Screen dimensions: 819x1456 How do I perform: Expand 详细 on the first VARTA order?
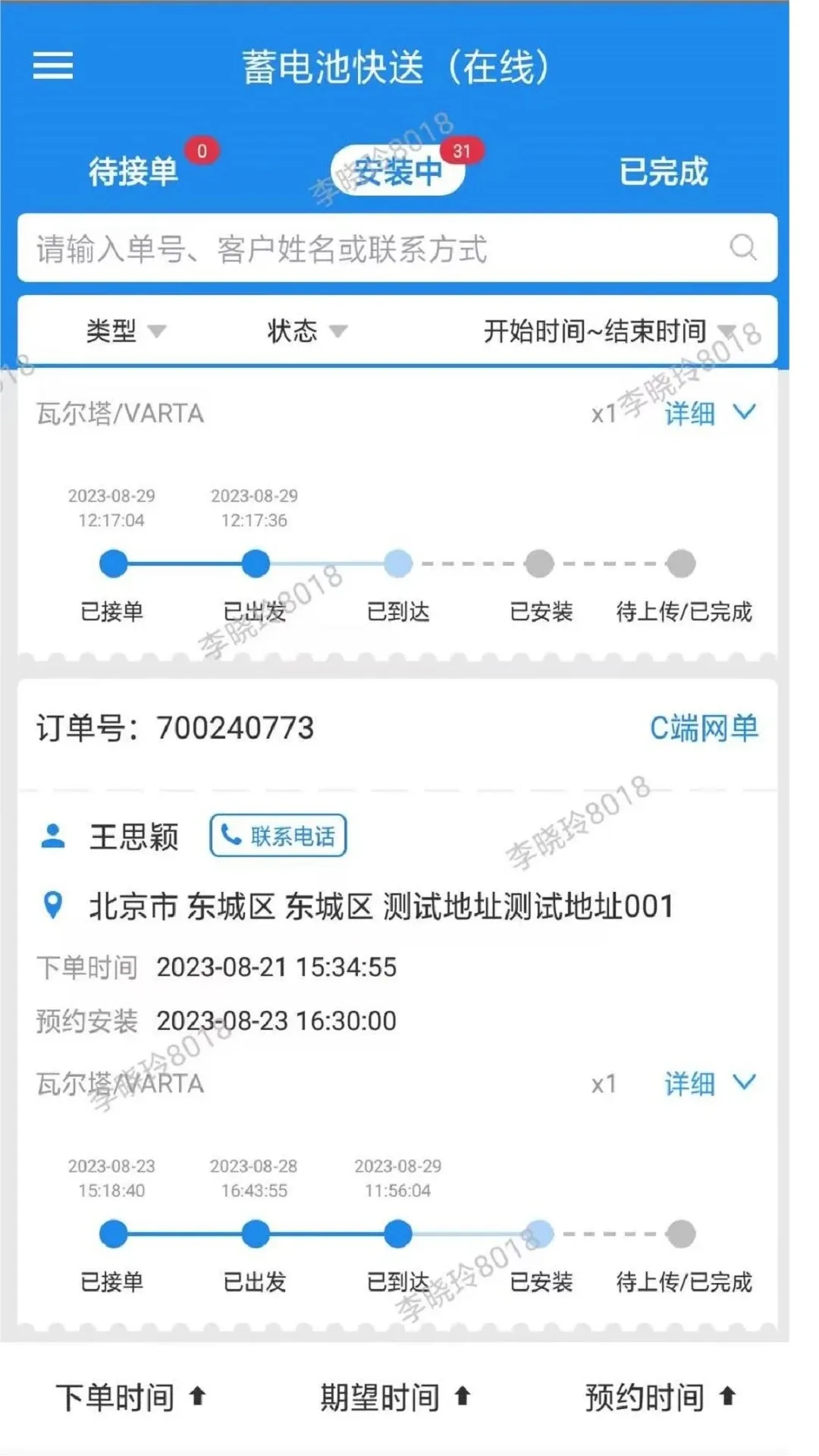coord(709,413)
